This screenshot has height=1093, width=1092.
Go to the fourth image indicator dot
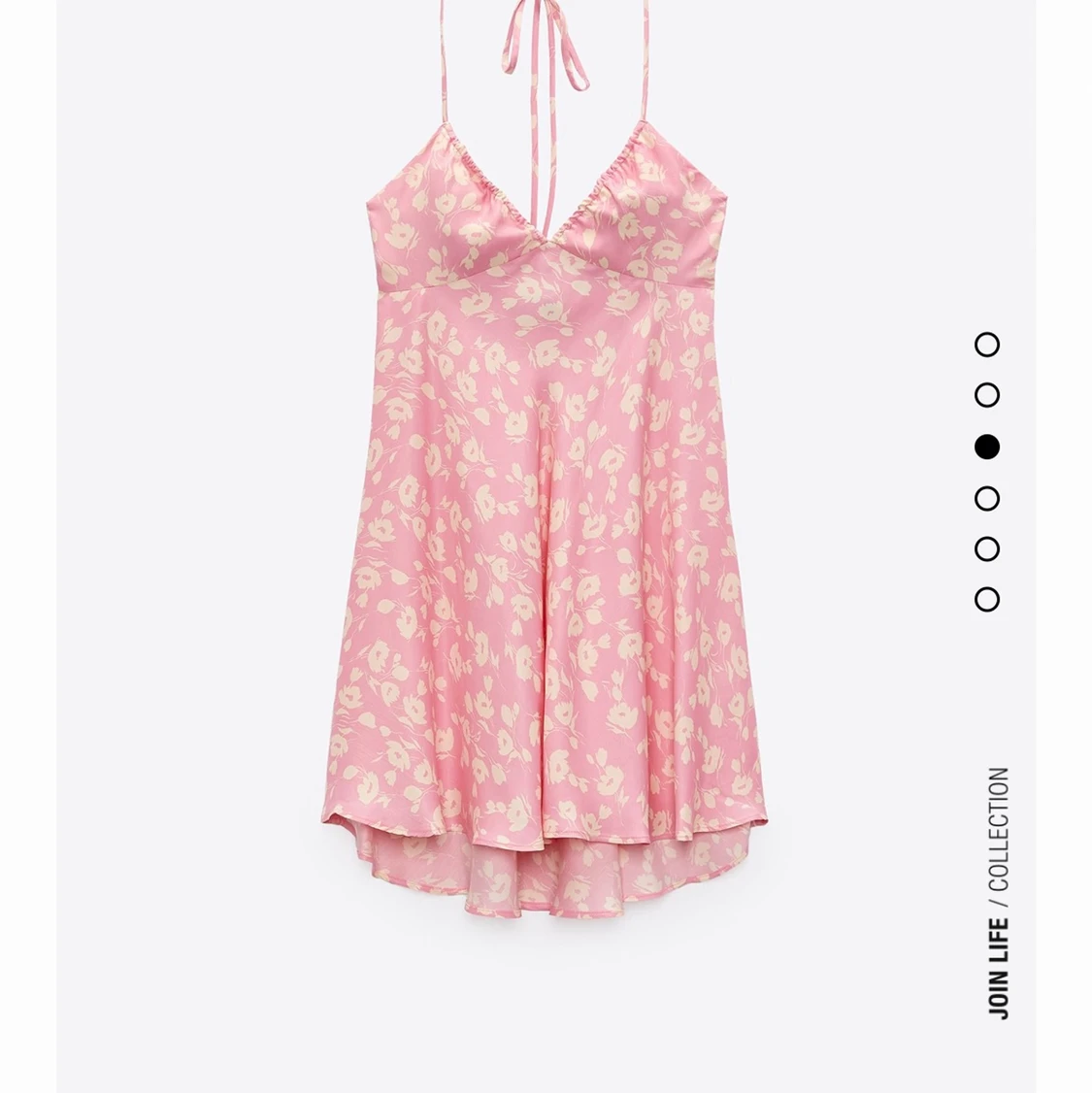[986, 498]
